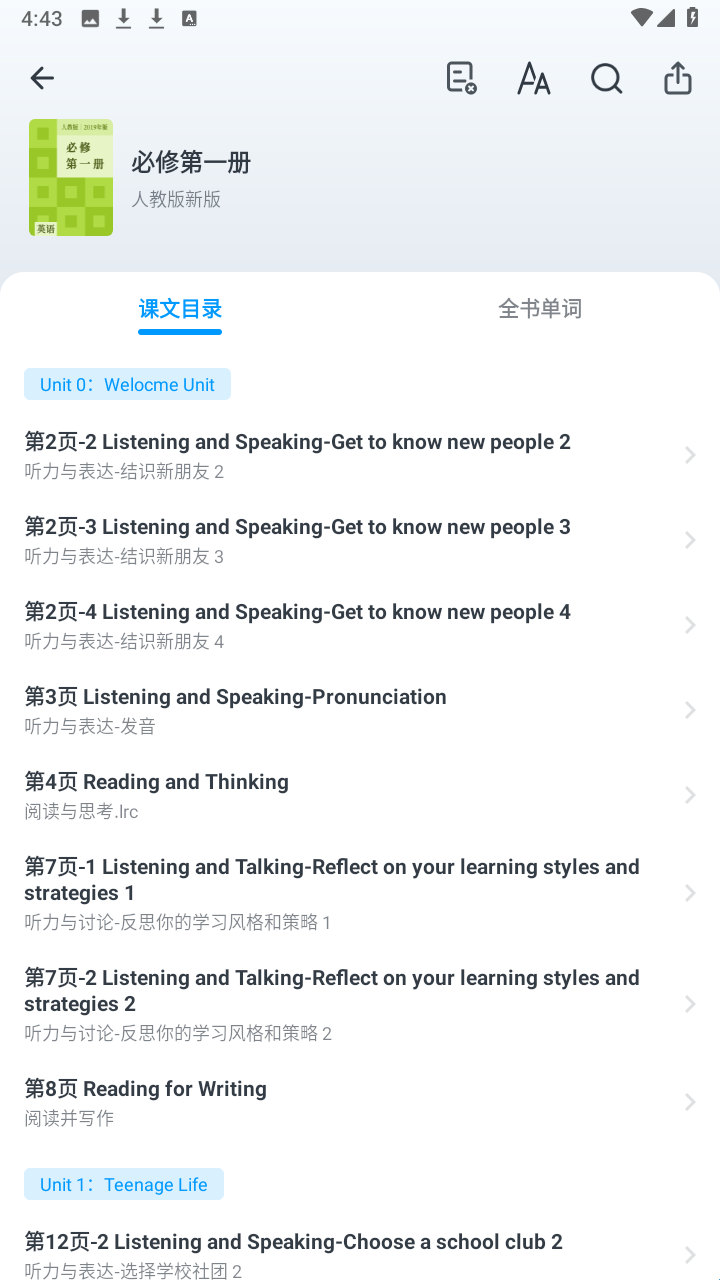Share this textbook
Screen dimensions: 720x1280
pos(678,78)
